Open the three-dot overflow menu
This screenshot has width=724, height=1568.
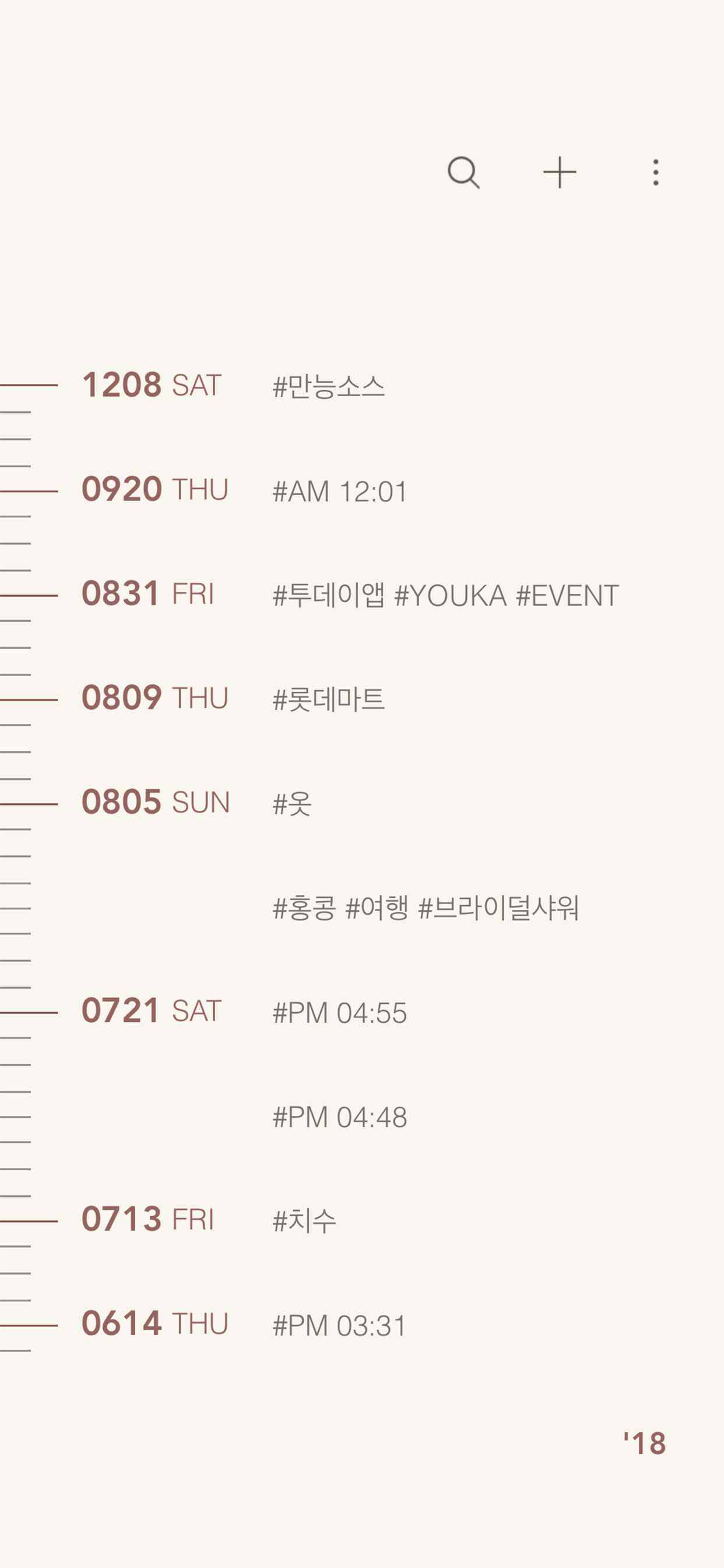point(655,173)
